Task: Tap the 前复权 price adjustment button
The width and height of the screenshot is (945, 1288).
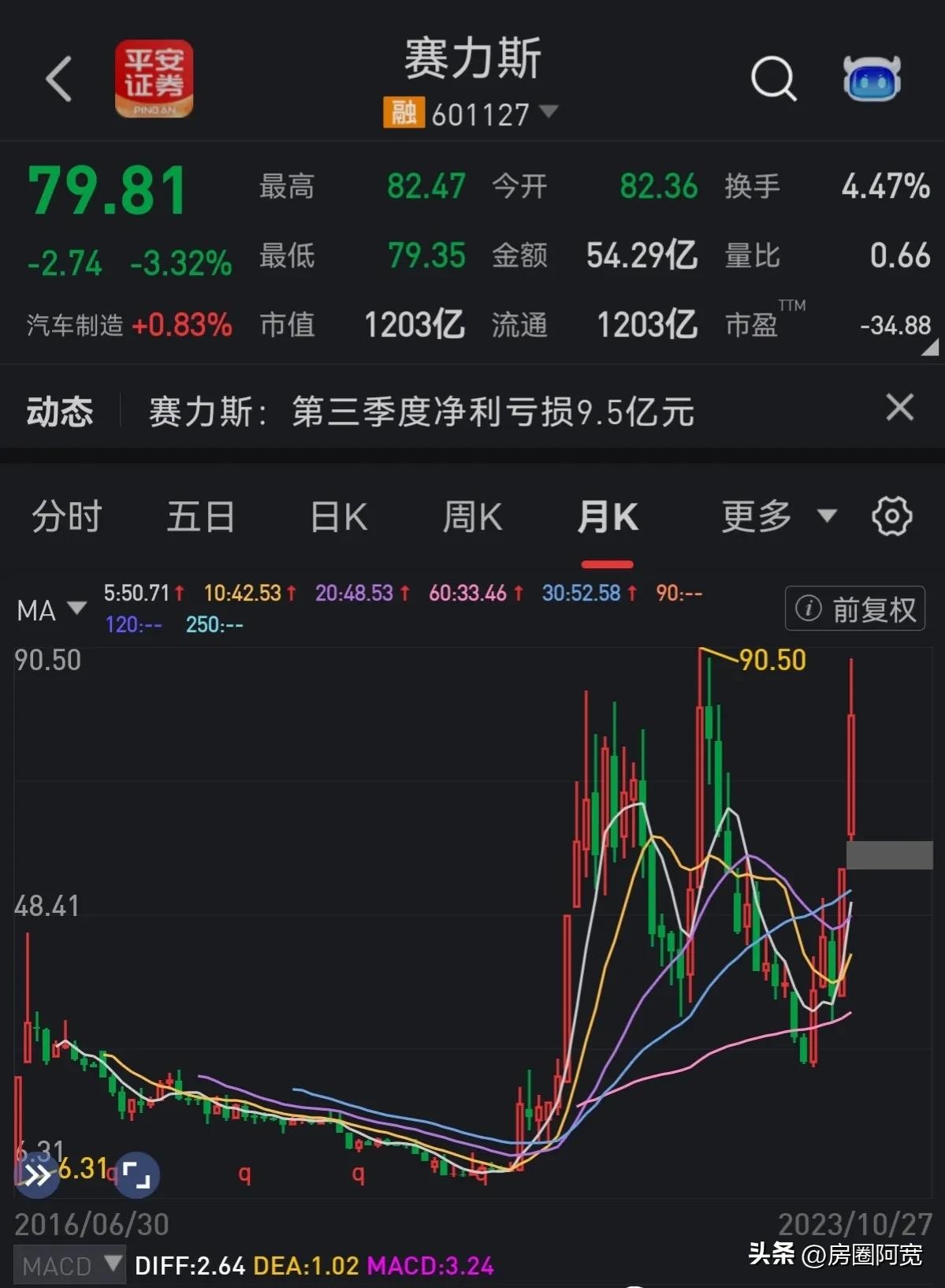Action: [855, 609]
